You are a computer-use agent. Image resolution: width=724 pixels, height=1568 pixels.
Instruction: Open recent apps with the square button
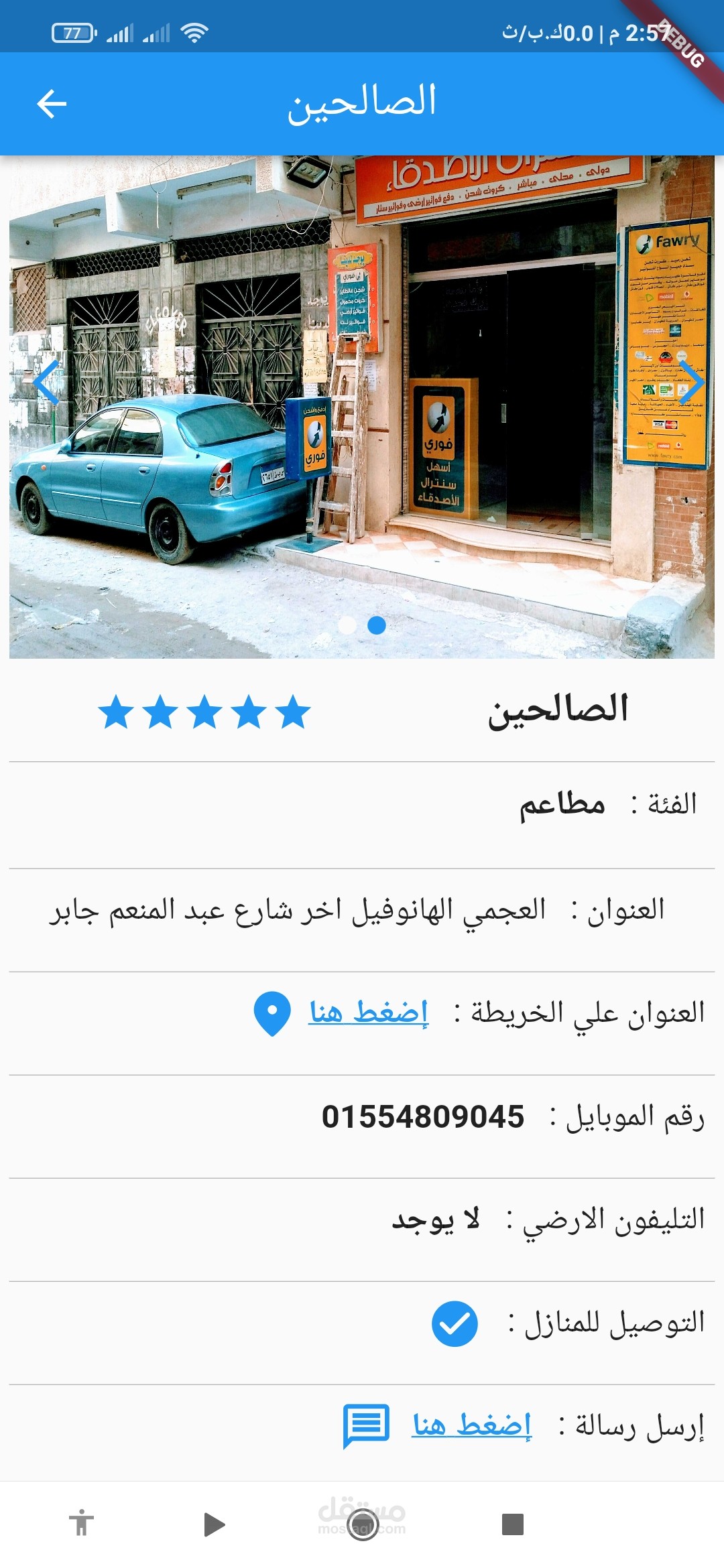pos(512,1524)
